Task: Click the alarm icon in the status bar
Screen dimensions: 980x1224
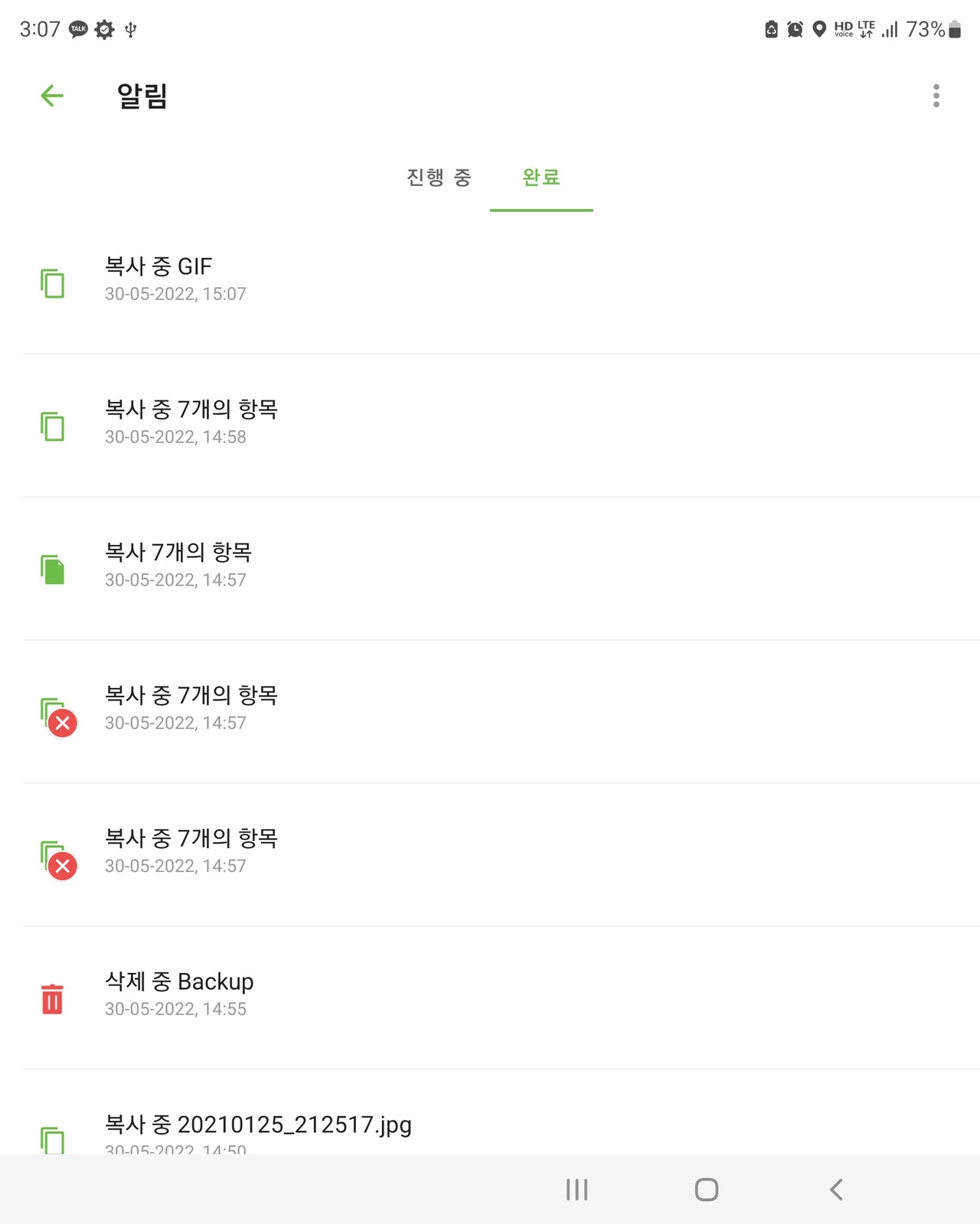Action: 795,29
